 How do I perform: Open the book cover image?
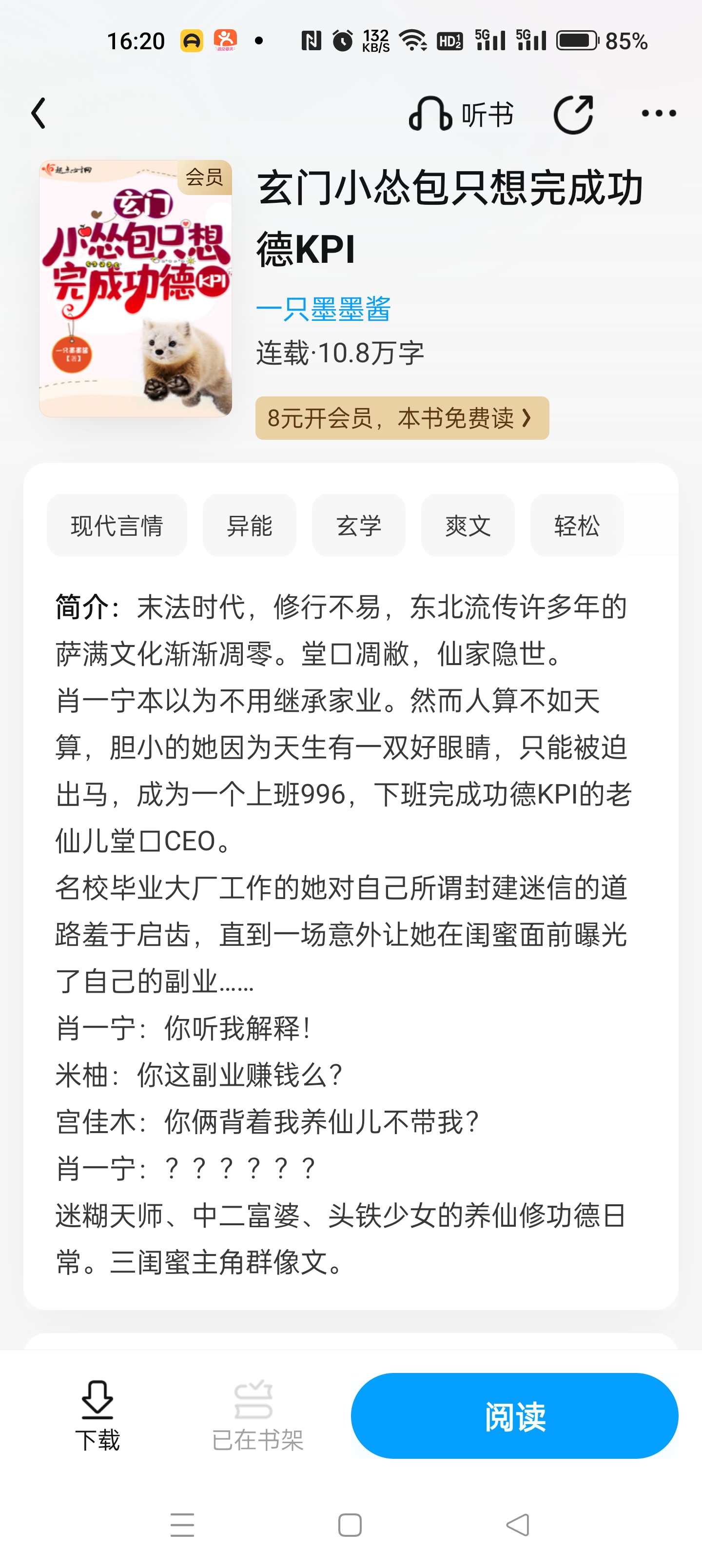click(135, 289)
